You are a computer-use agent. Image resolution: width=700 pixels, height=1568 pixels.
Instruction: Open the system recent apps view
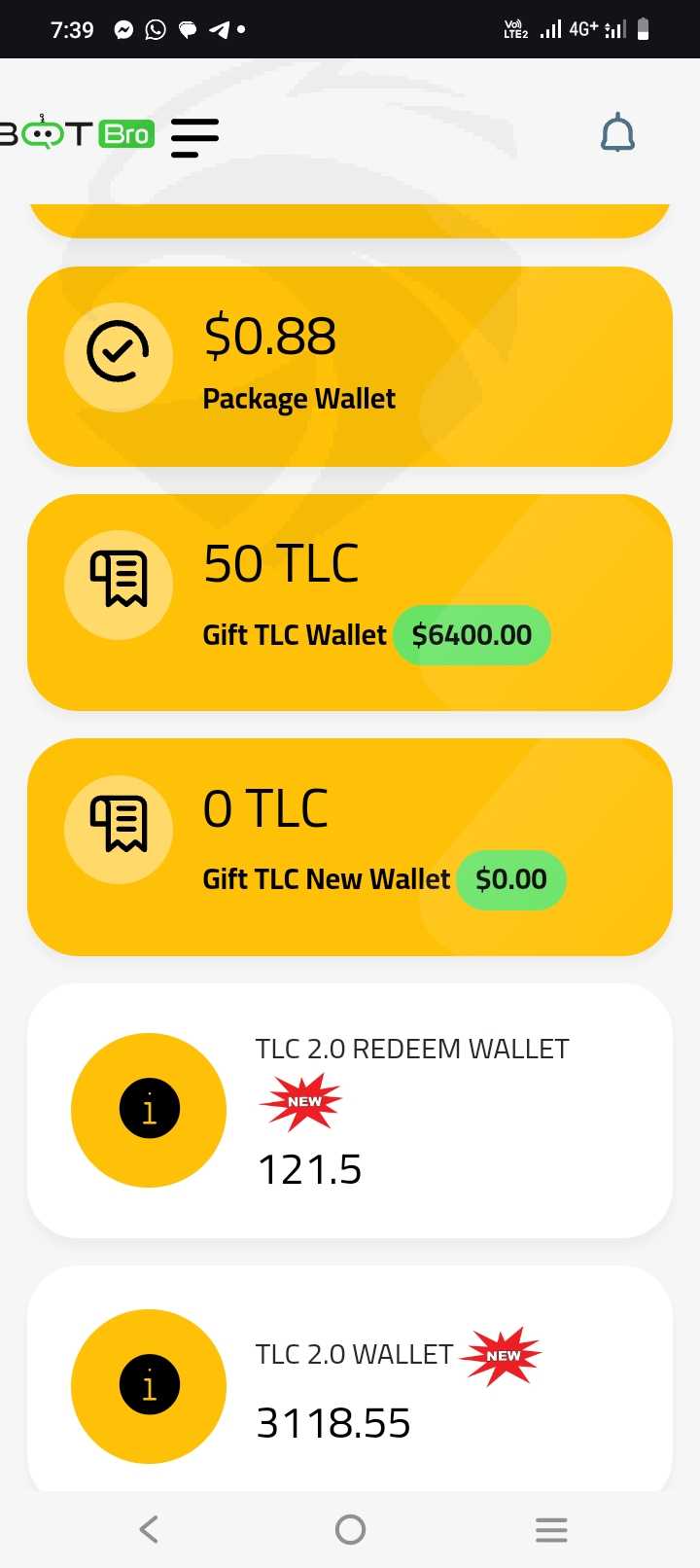pyautogui.click(x=551, y=1529)
